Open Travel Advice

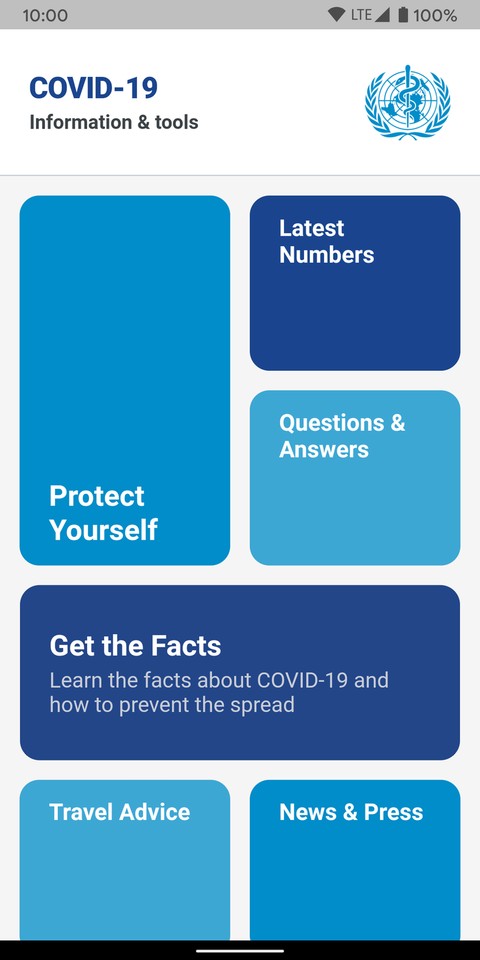(125, 860)
